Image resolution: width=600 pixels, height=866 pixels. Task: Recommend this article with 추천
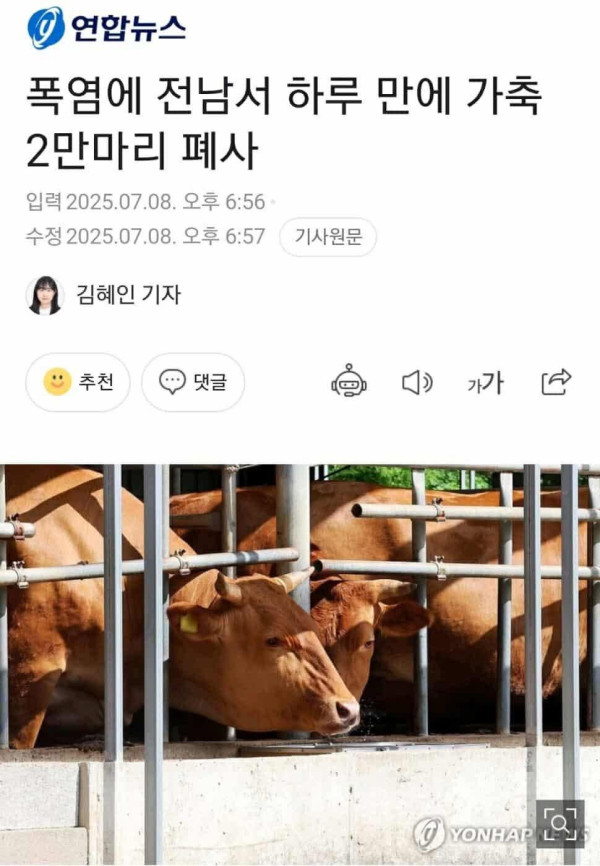tap(78, 382)
